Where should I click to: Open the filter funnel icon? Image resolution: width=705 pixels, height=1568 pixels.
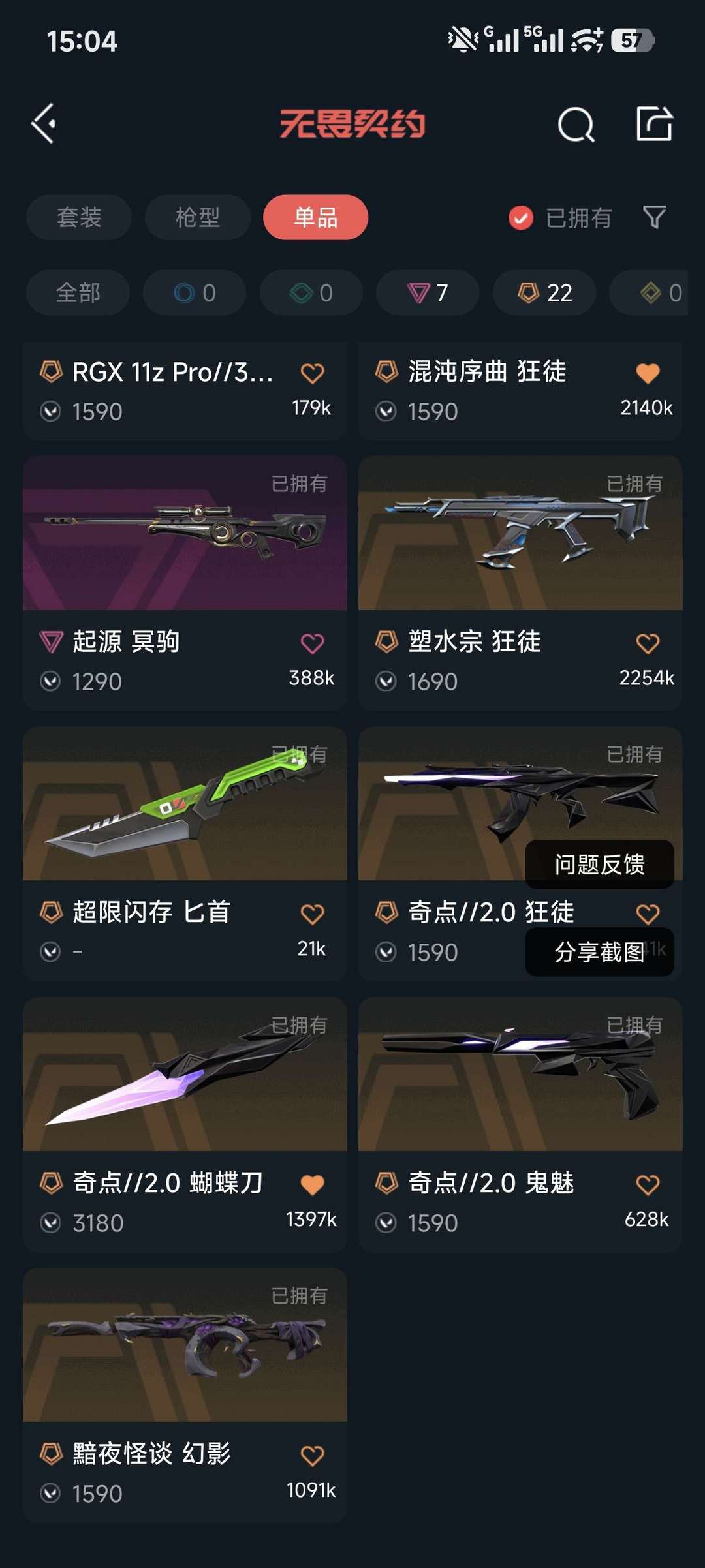[x=654, y=217]
